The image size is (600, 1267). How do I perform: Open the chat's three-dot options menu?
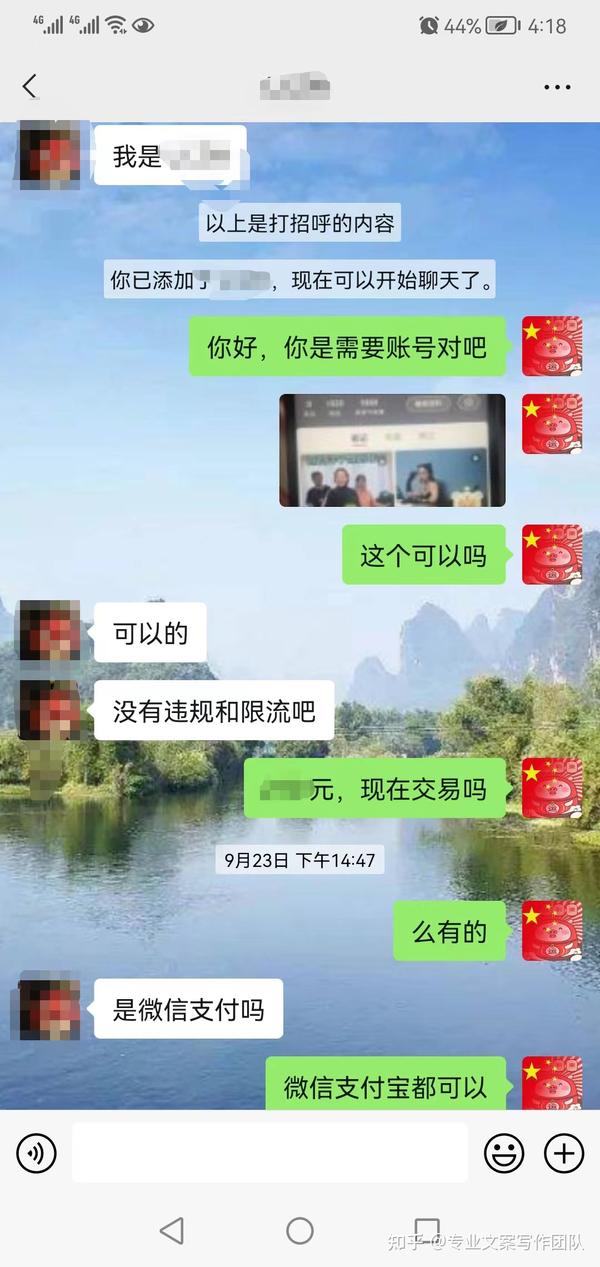pyautogui.click(x=557, y=87)
